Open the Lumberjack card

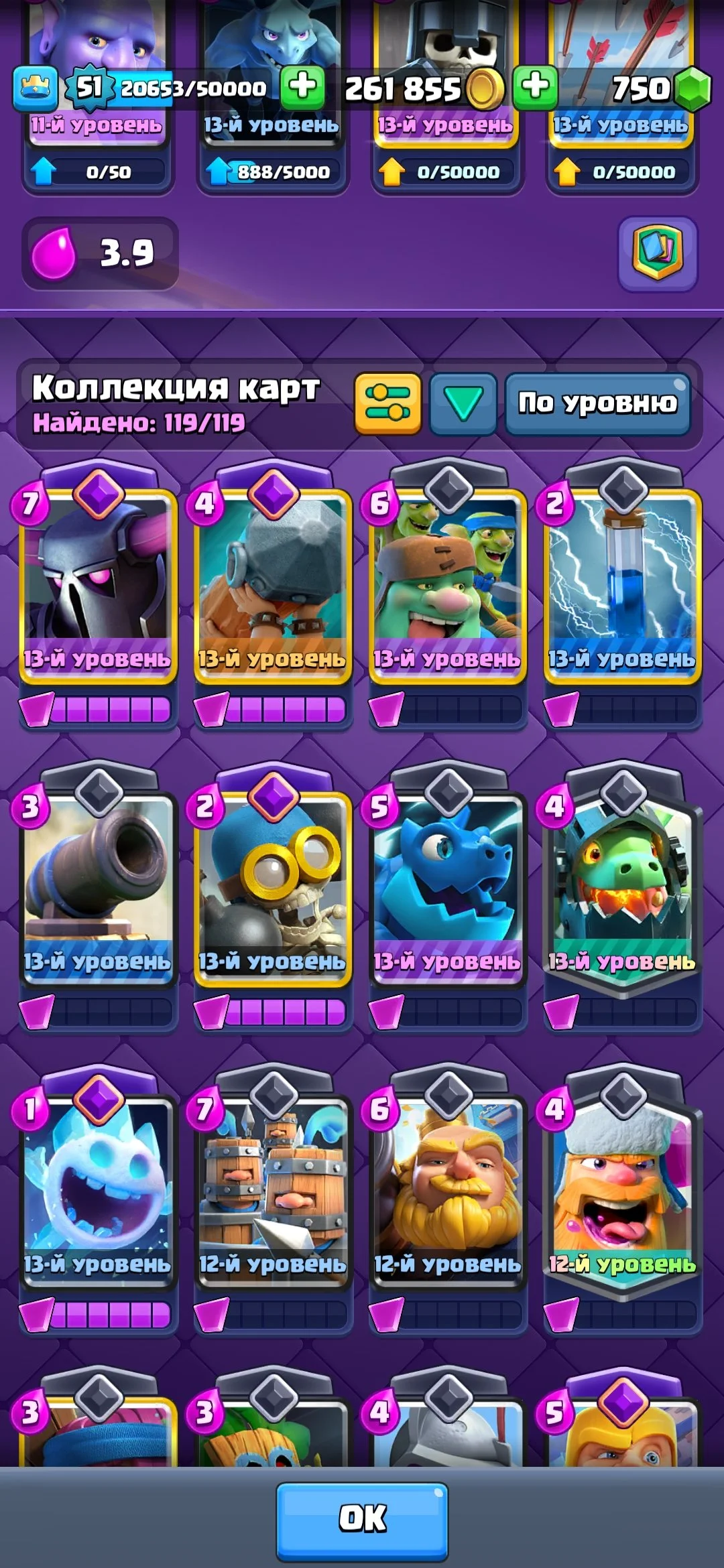[622, 1186]
